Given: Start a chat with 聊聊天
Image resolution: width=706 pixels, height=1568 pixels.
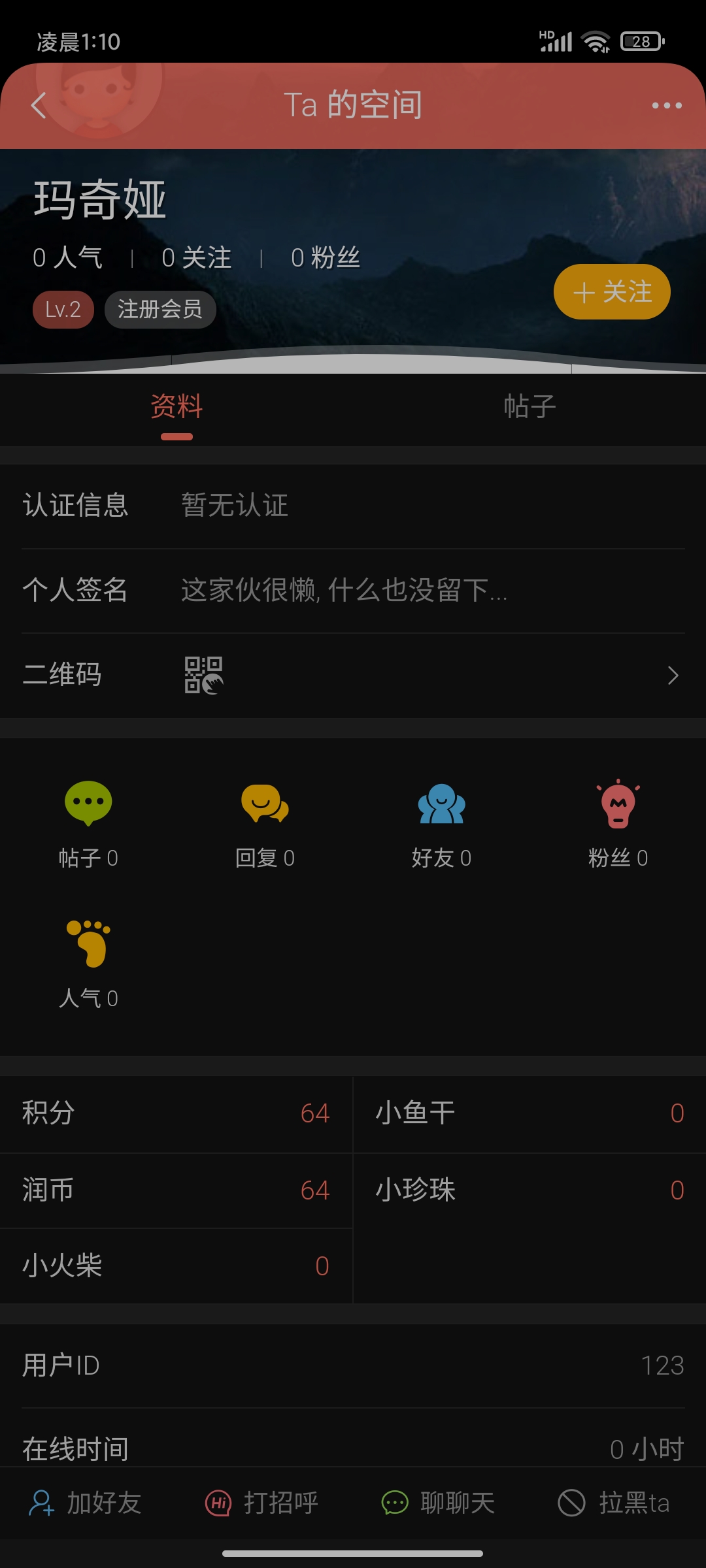Looking at the screenshot, I should pos(439,1503).
